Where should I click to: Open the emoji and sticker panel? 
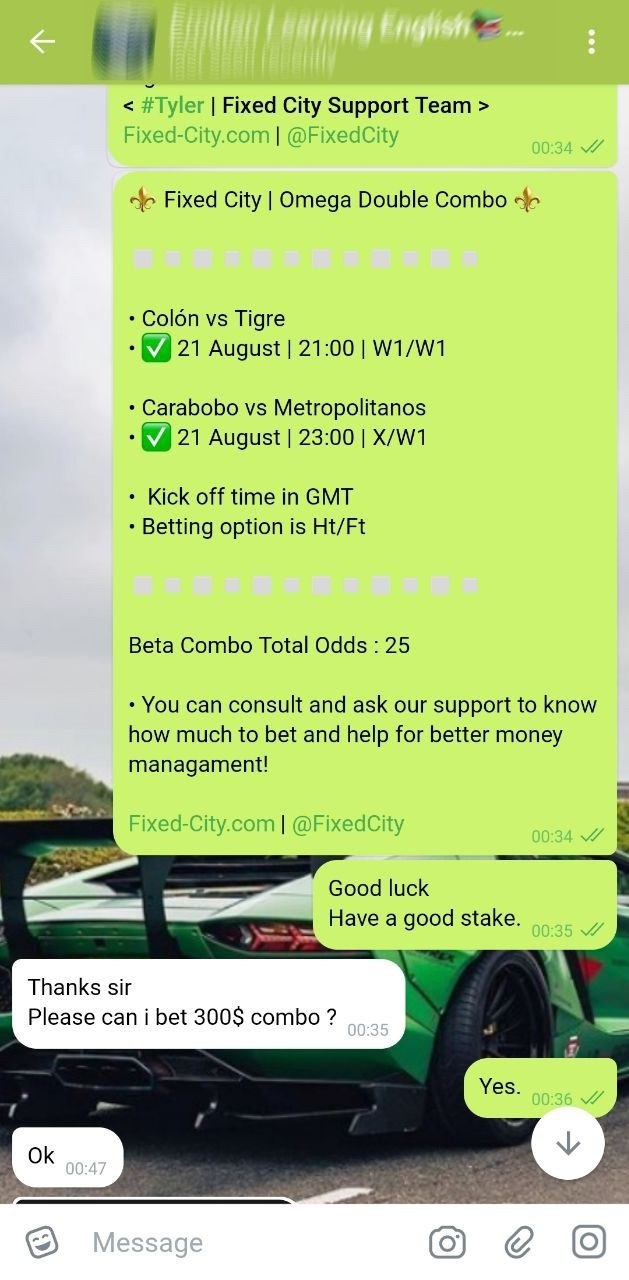[x=41, y=1242]
